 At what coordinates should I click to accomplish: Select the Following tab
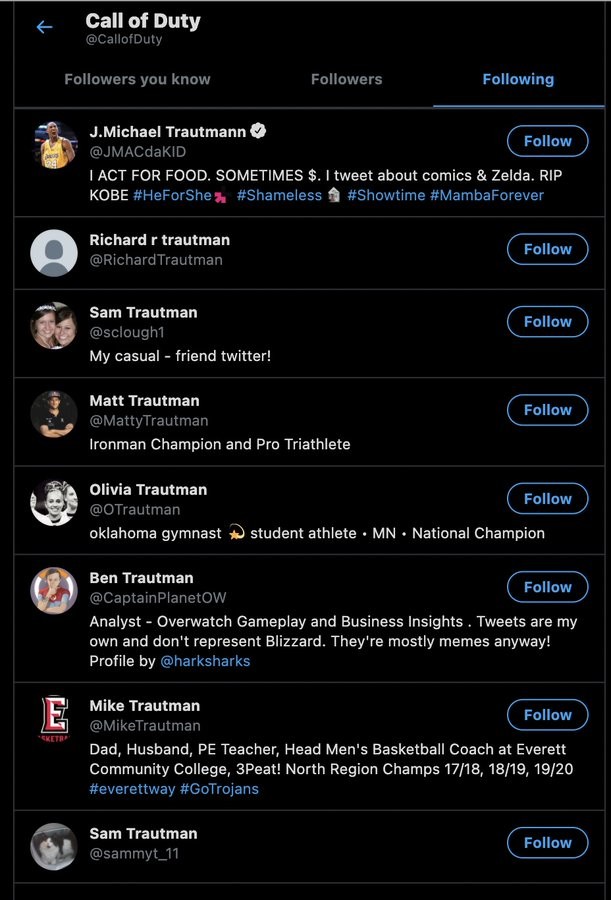[x=517, y=79]
